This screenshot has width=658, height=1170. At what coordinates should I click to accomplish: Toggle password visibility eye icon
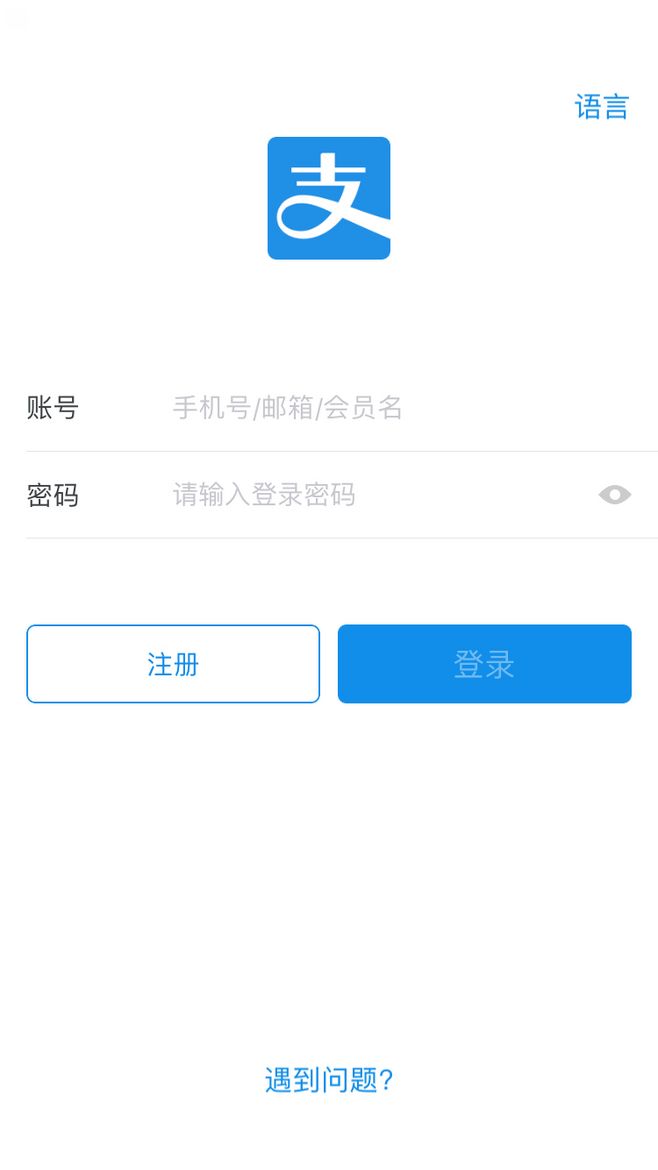614,495
